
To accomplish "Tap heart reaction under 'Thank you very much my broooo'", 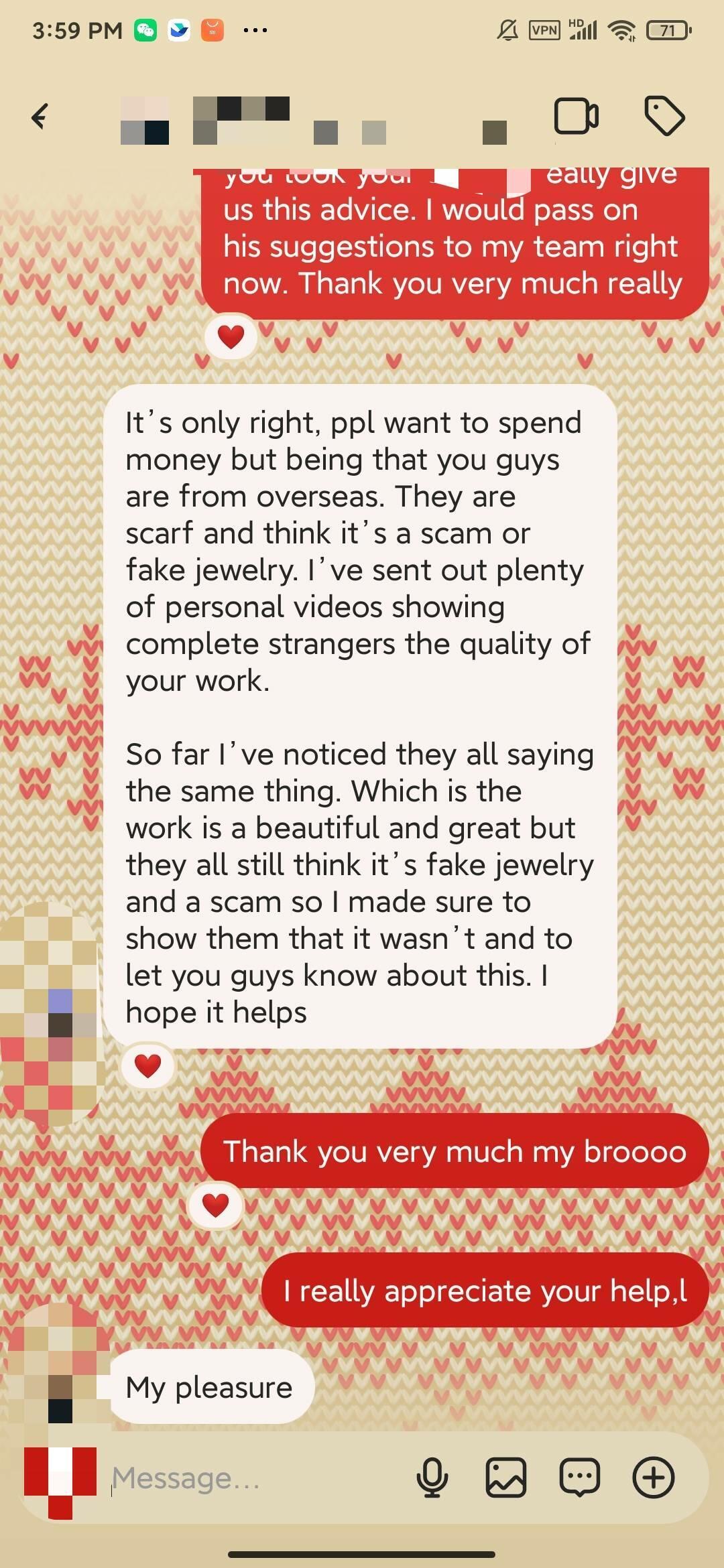I will point(216,1205).
